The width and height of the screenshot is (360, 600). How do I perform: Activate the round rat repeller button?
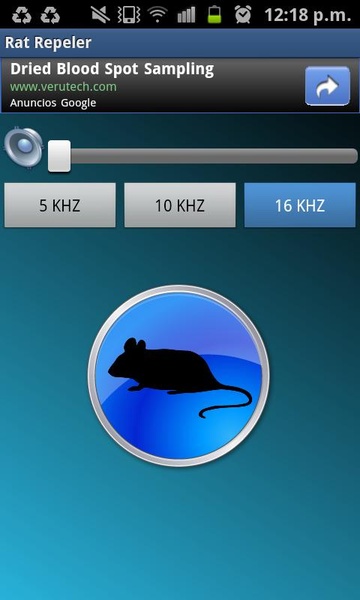click(x=179, y=375)
